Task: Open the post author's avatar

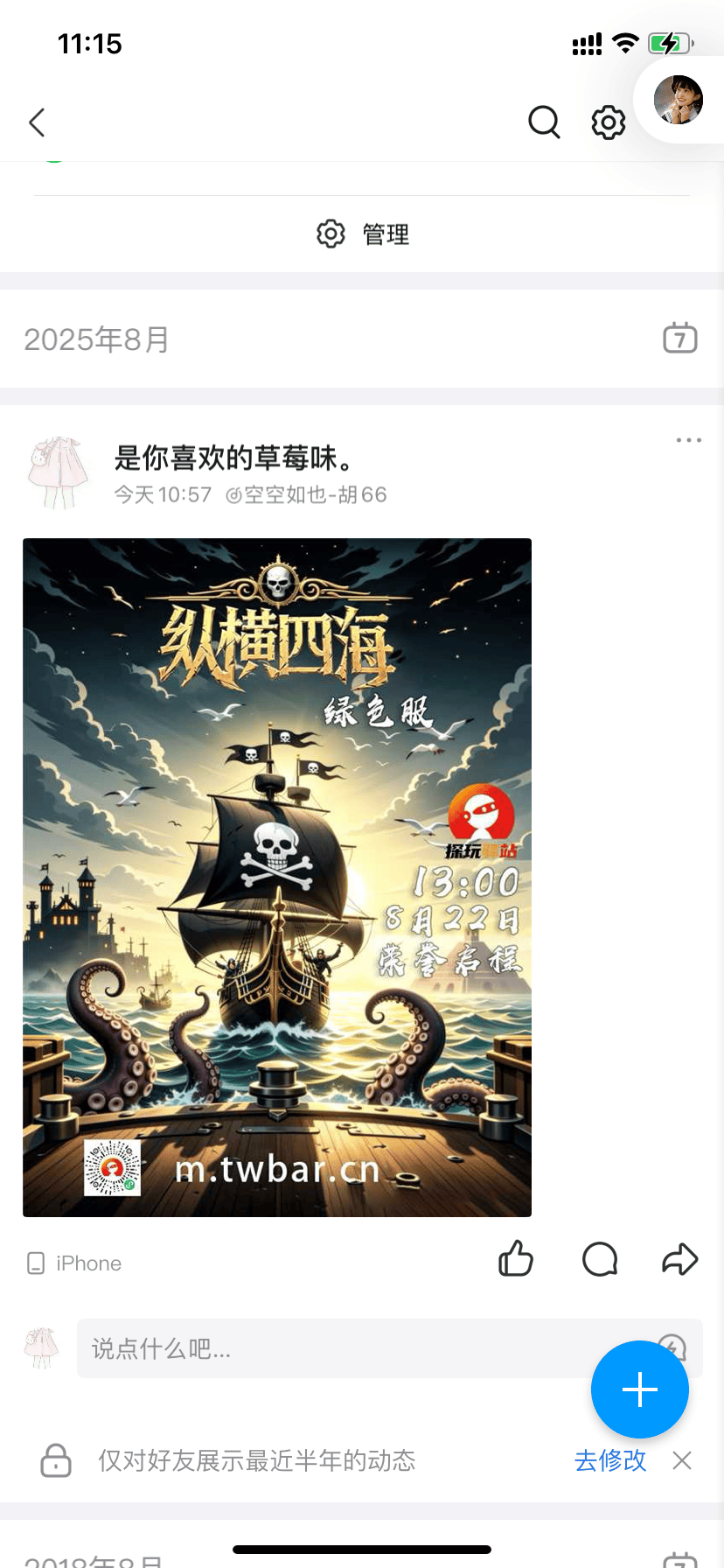Action: click(58, 472)
